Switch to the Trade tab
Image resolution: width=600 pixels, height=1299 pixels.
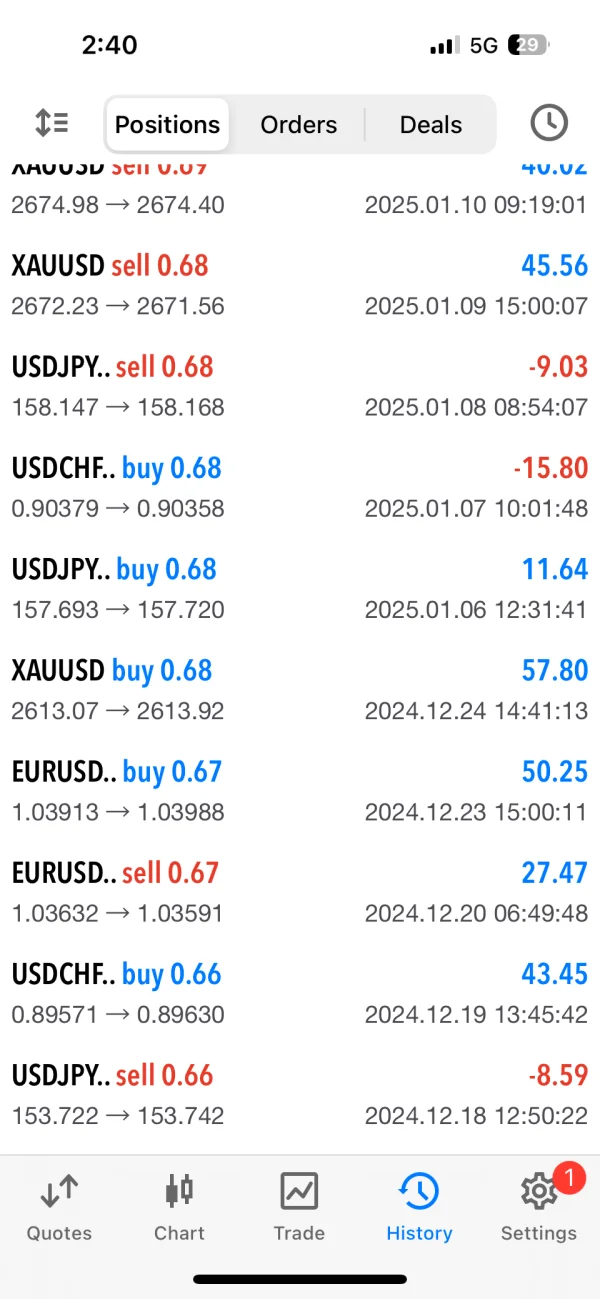click(299, 1207)
